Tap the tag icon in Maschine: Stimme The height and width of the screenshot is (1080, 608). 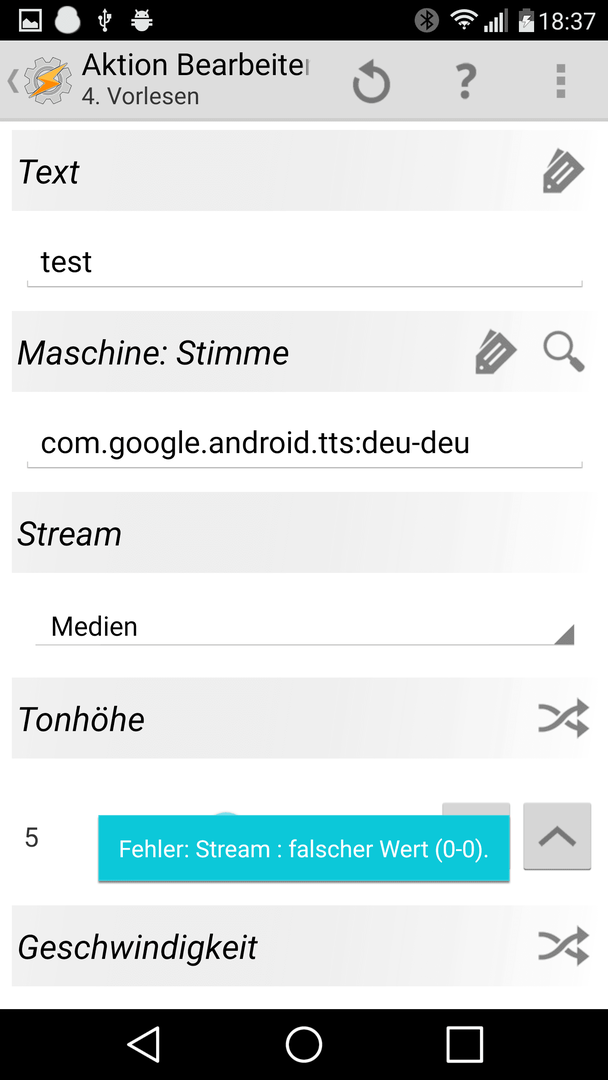[x=495, y=352]
